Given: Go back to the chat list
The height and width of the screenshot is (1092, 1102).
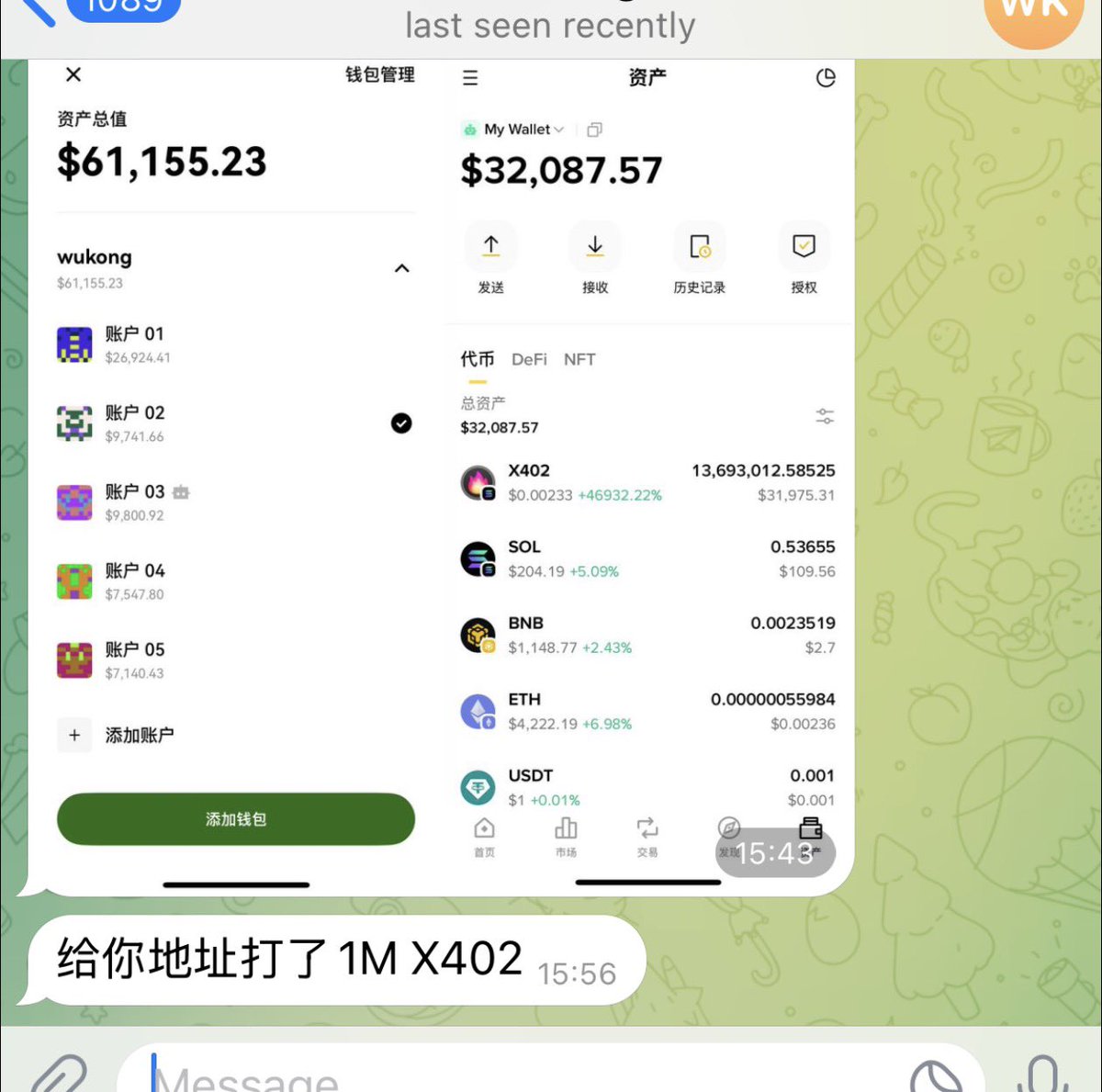Looking at the screenshot, I should click(37, 11).
